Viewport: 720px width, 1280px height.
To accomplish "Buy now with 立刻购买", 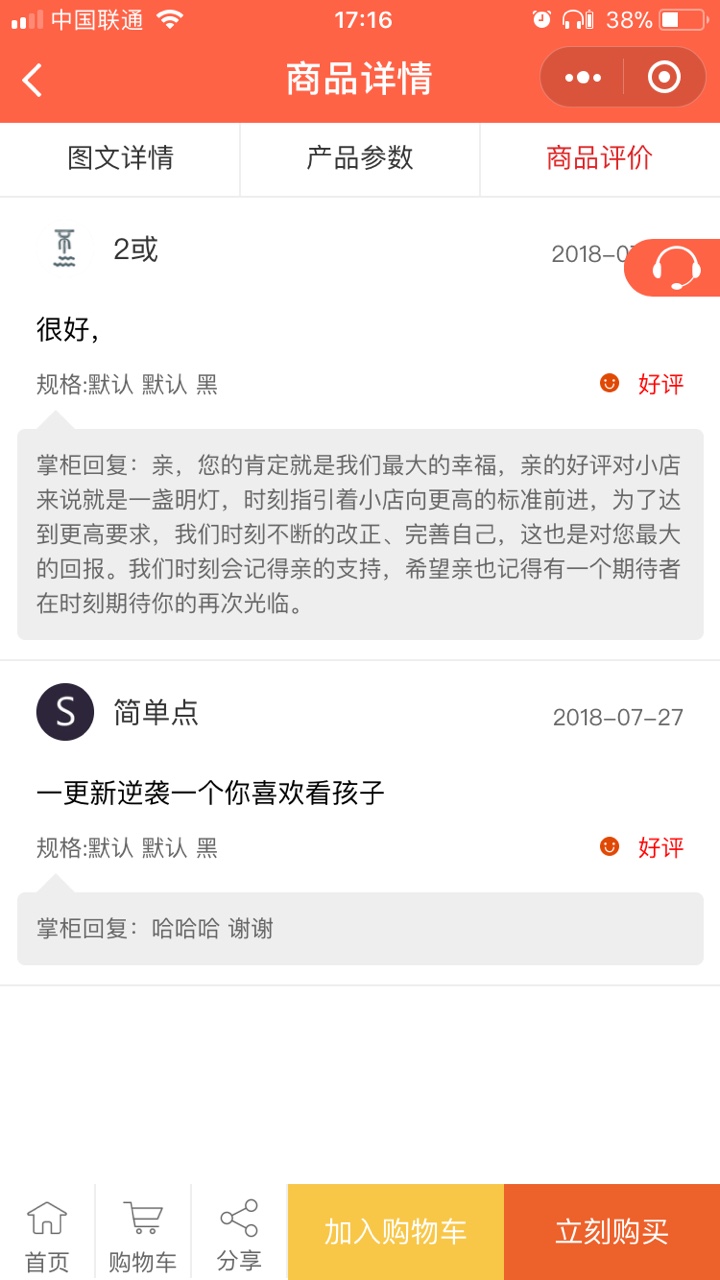I will tap(612, 1232).
